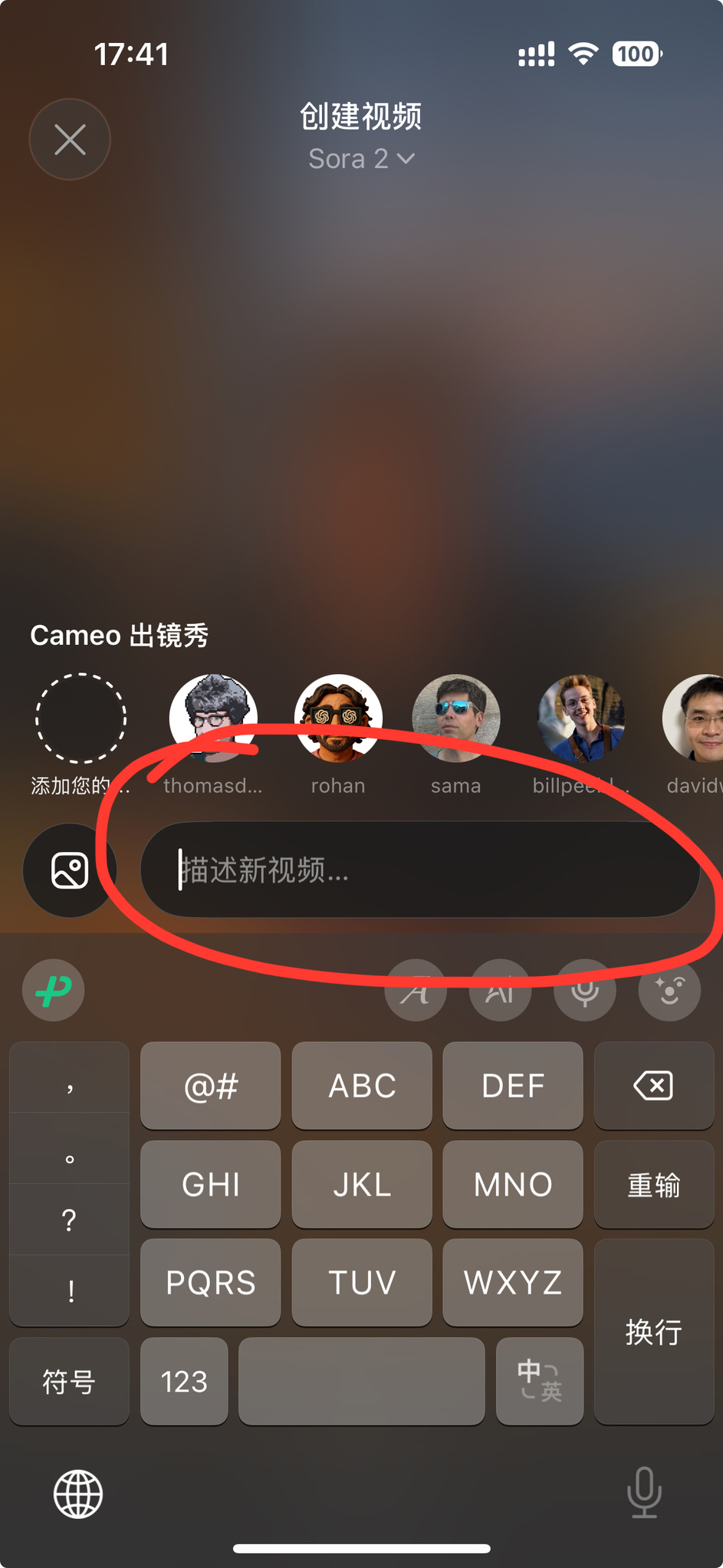Add your own cameo

click(x=81, y=718)
